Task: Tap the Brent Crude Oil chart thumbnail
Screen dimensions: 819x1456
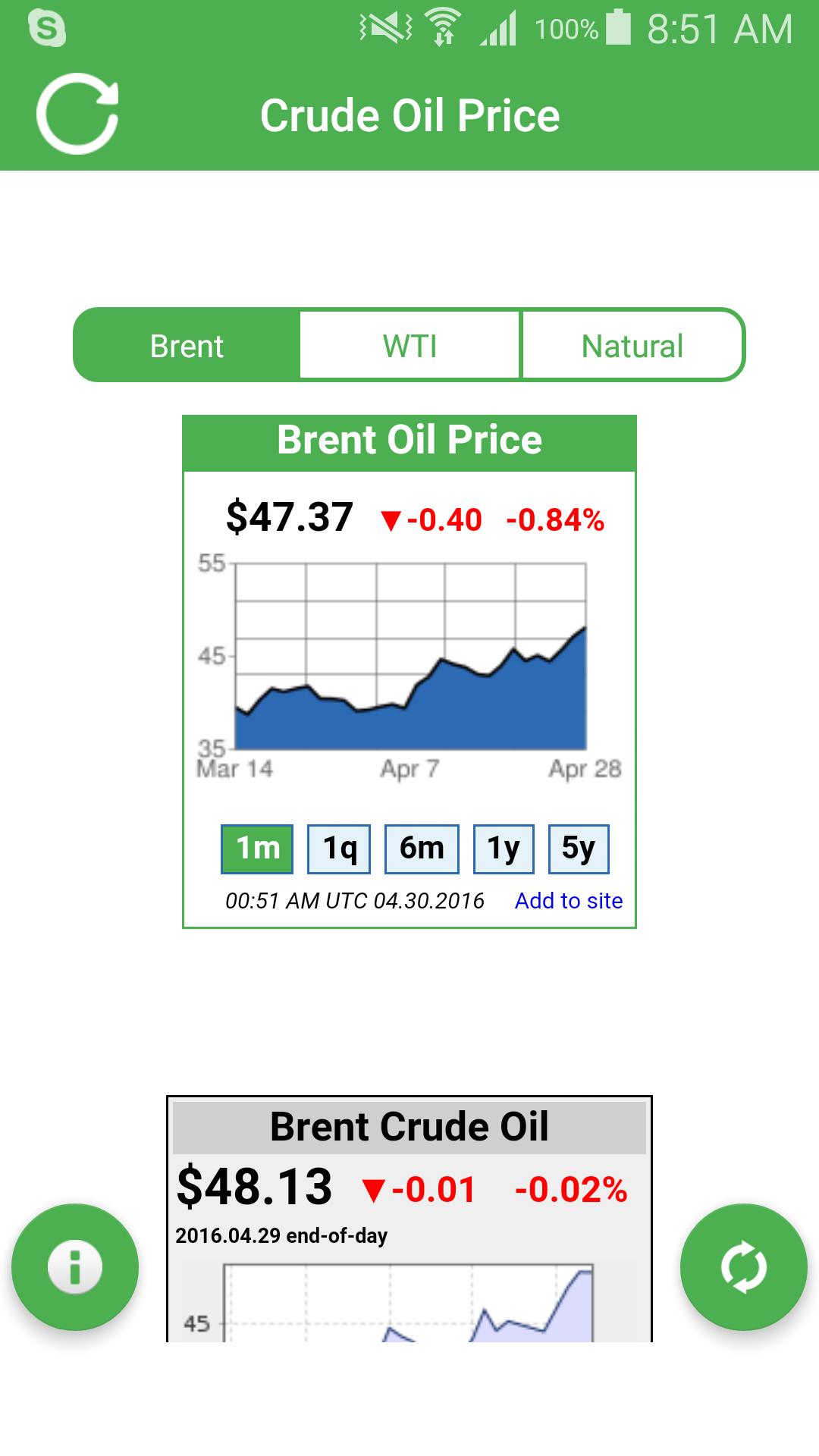Action: coord(409,1312)
